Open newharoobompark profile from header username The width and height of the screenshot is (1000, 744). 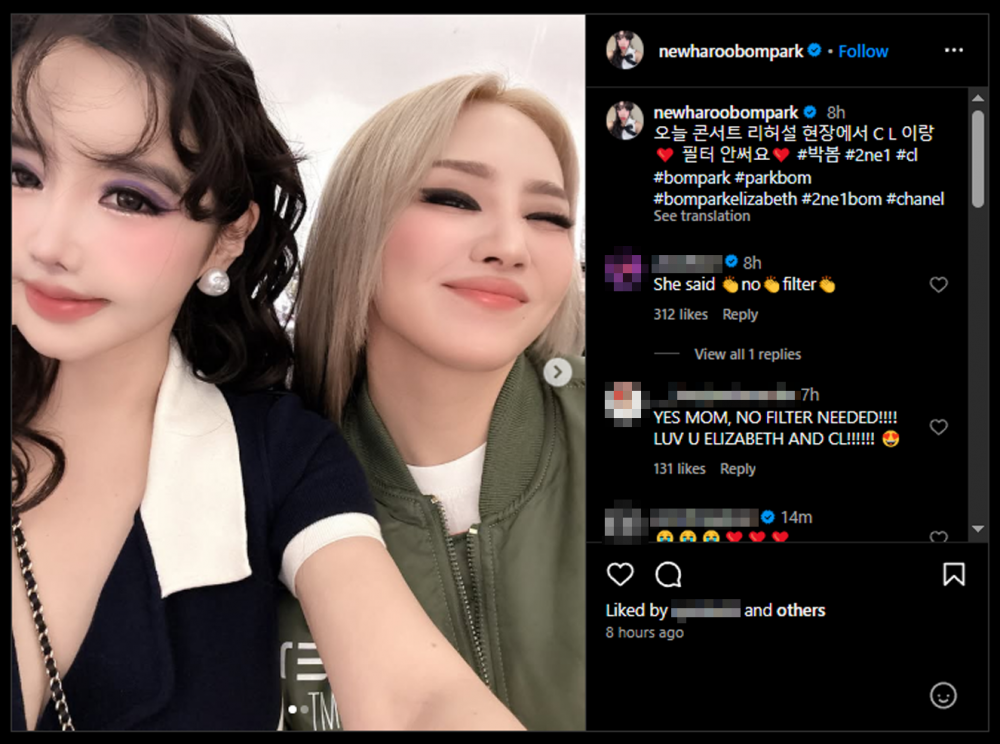tap(730, 51)
